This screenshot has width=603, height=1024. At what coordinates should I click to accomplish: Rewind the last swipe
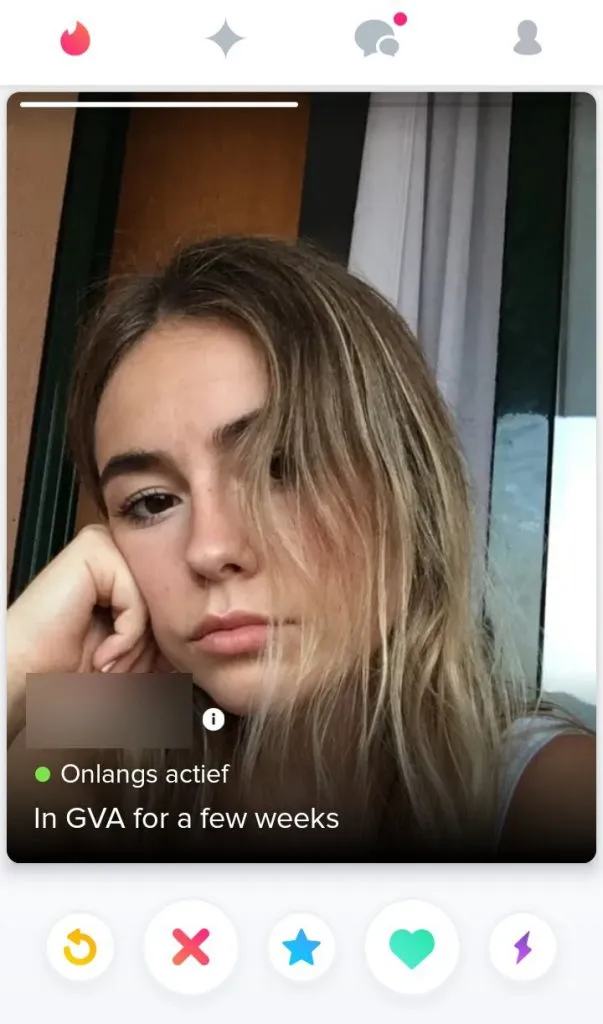(x=80, y=946)
